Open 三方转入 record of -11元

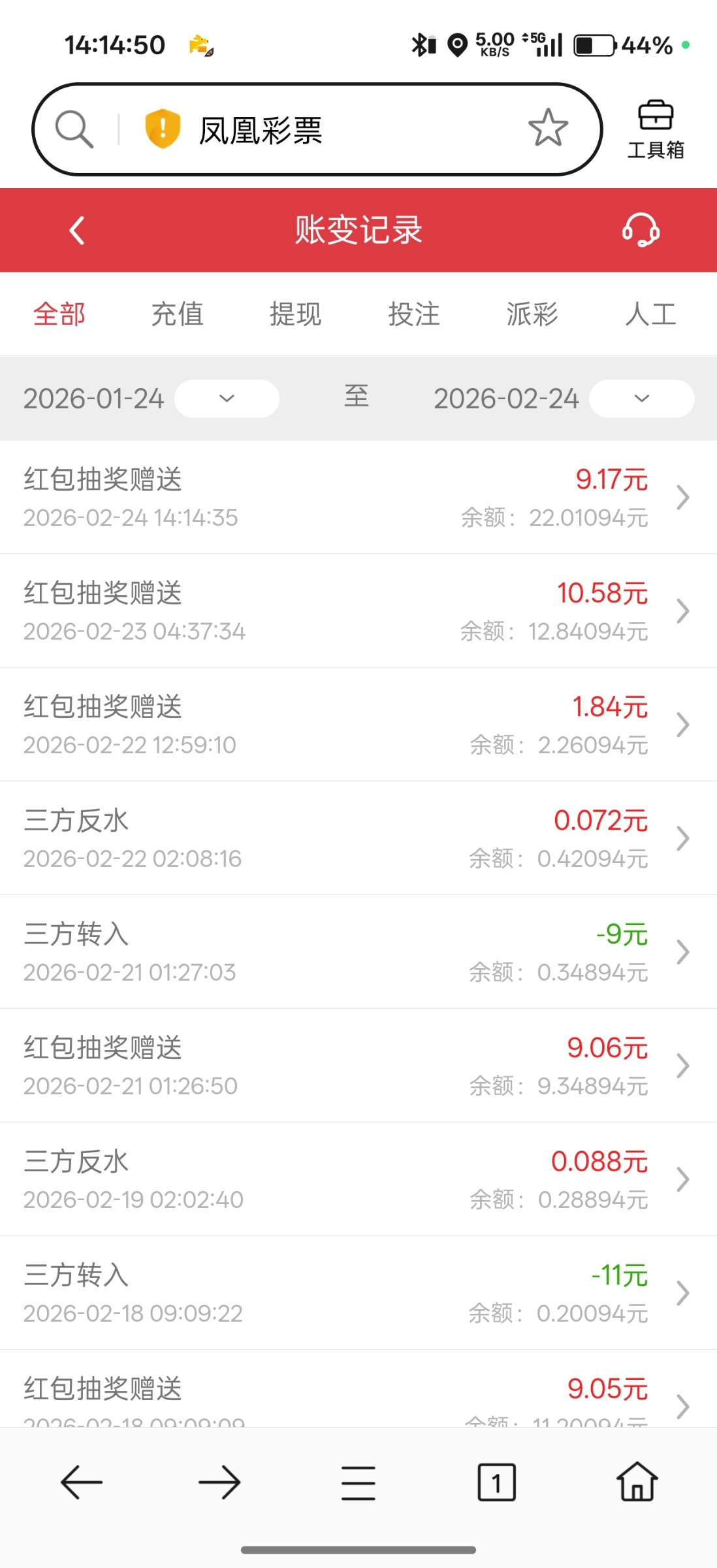click(x=358, y=1293)
